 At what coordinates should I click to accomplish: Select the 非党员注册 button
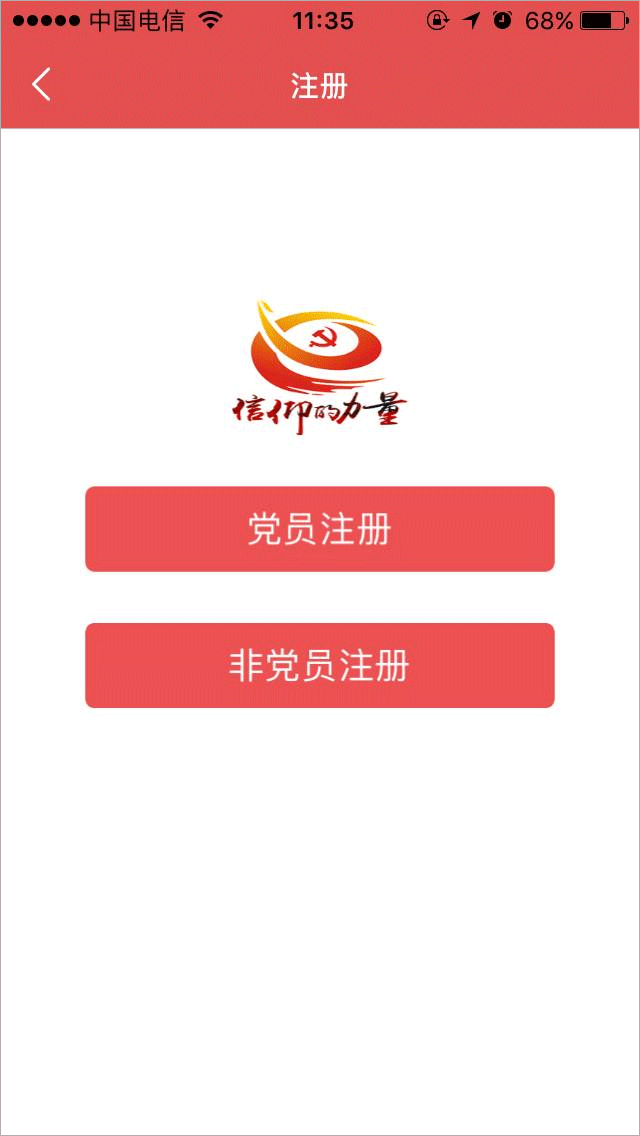click(x=320, y=665)
